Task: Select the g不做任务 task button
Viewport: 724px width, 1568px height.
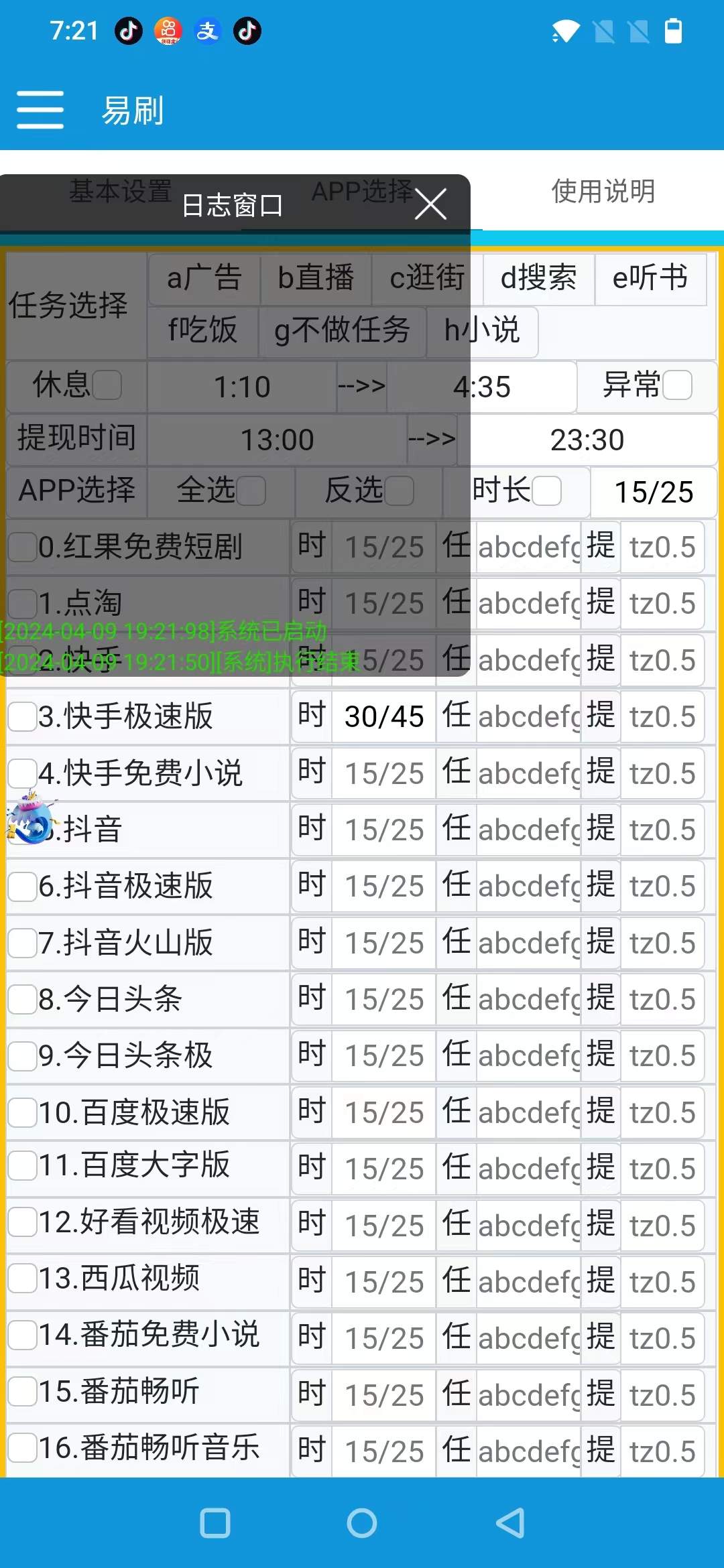Action: pyautogui.click(x=343, y=330)
